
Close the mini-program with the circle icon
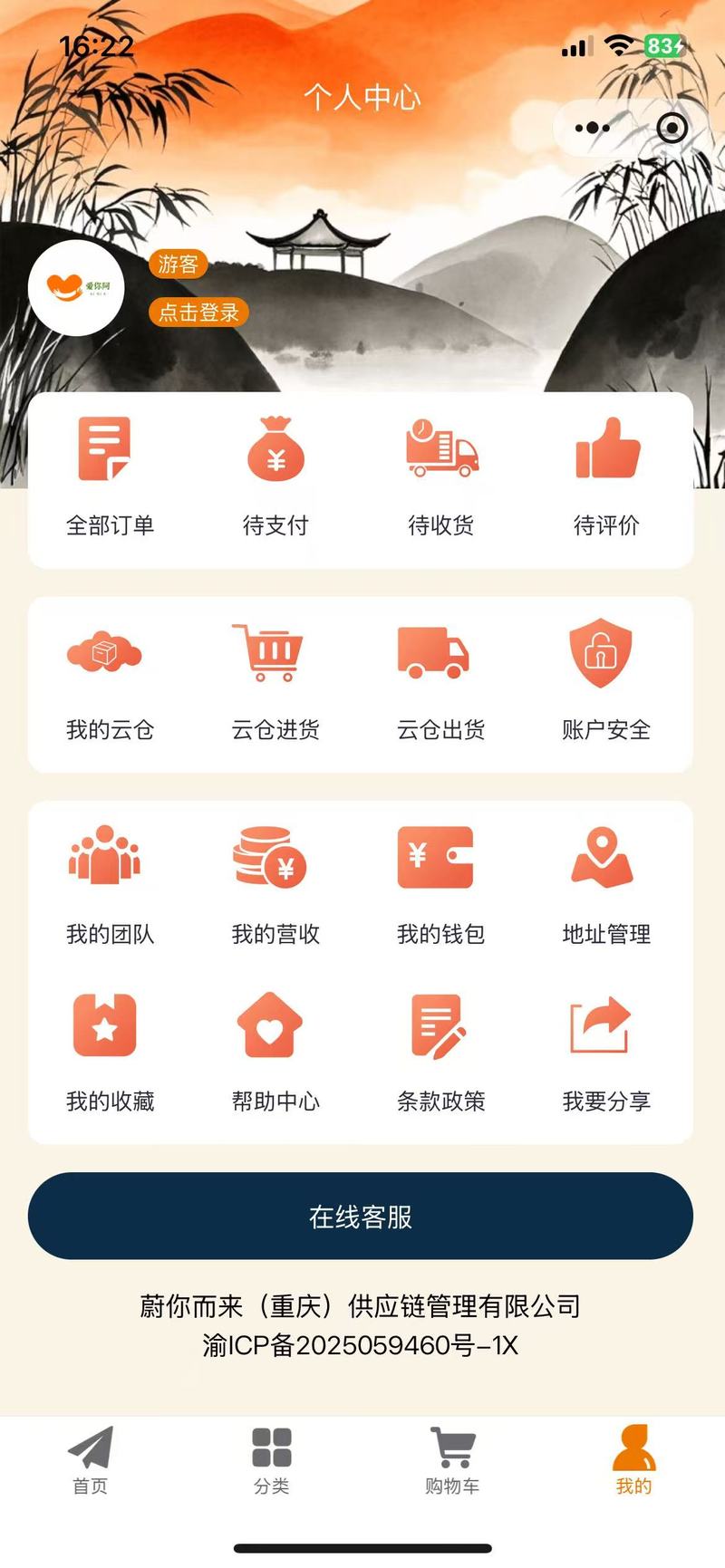(672, 128)
